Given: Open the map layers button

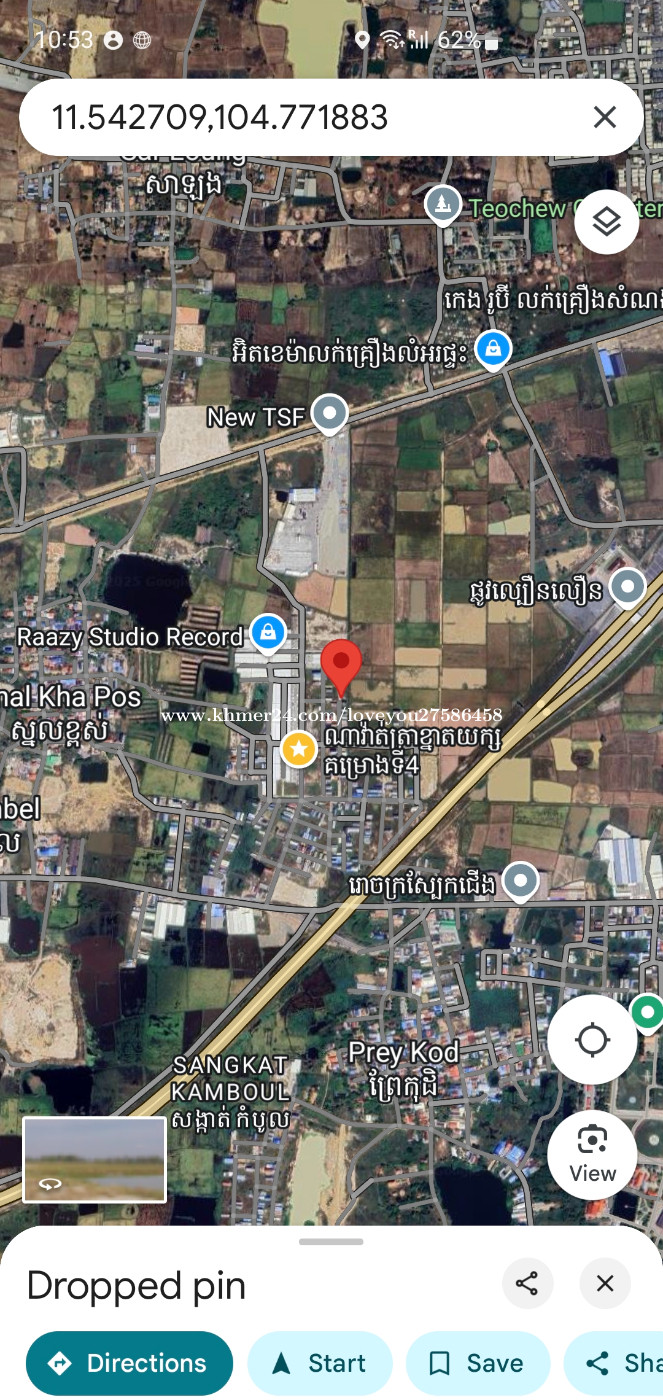Looking at the screenshot, I should [607, 221].
